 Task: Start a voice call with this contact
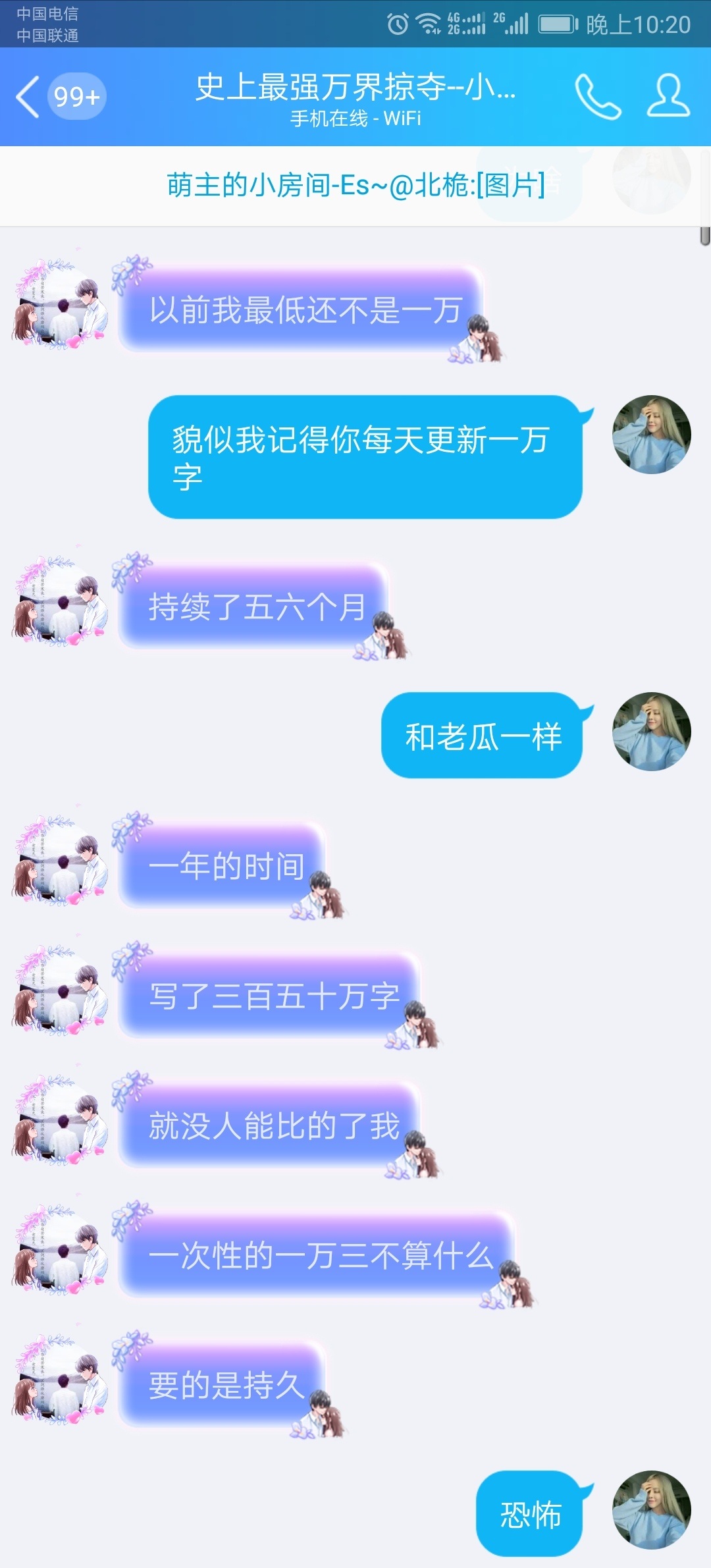point(598,97)
